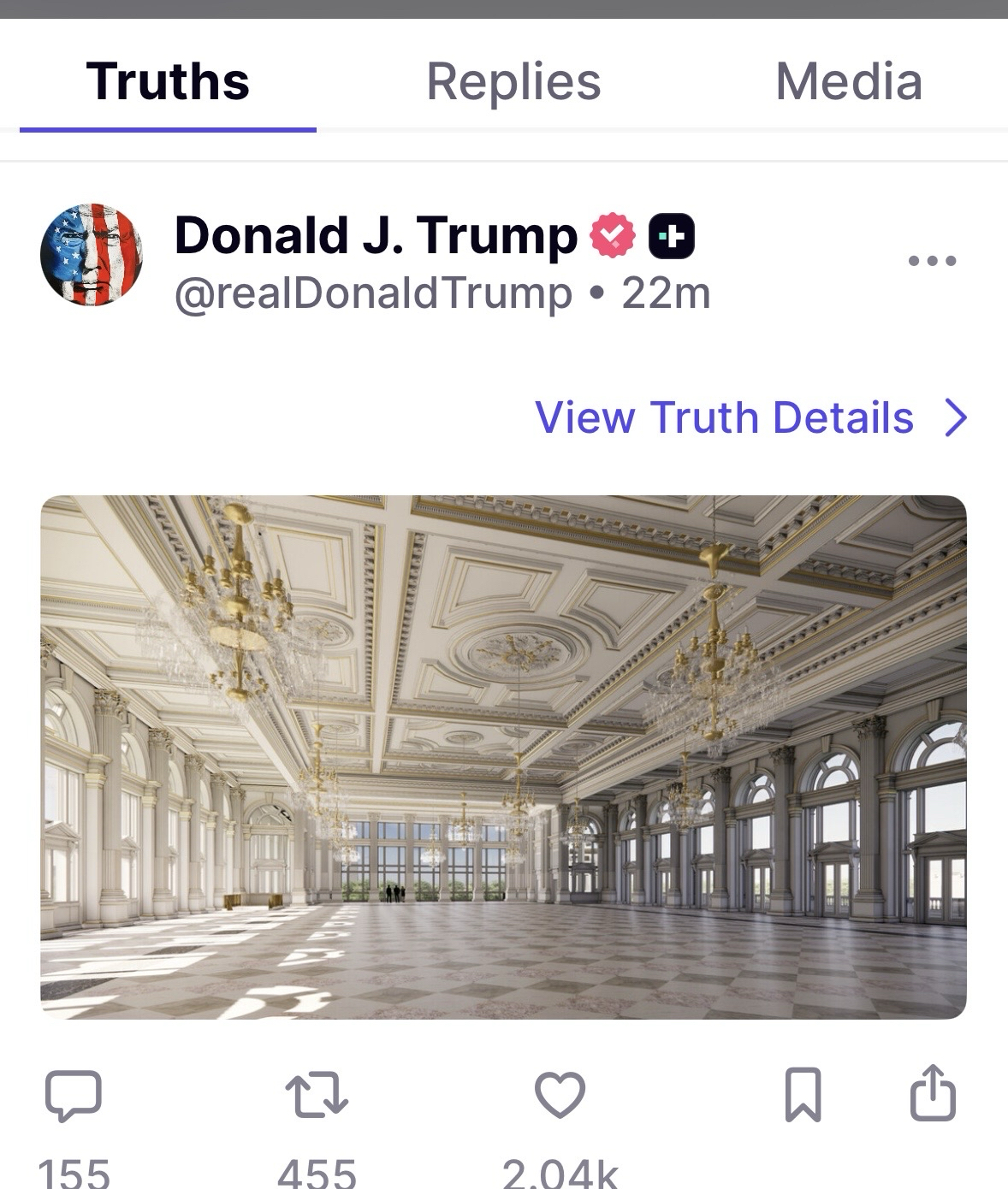Open View Truth Details

click(x=750, y=417)
